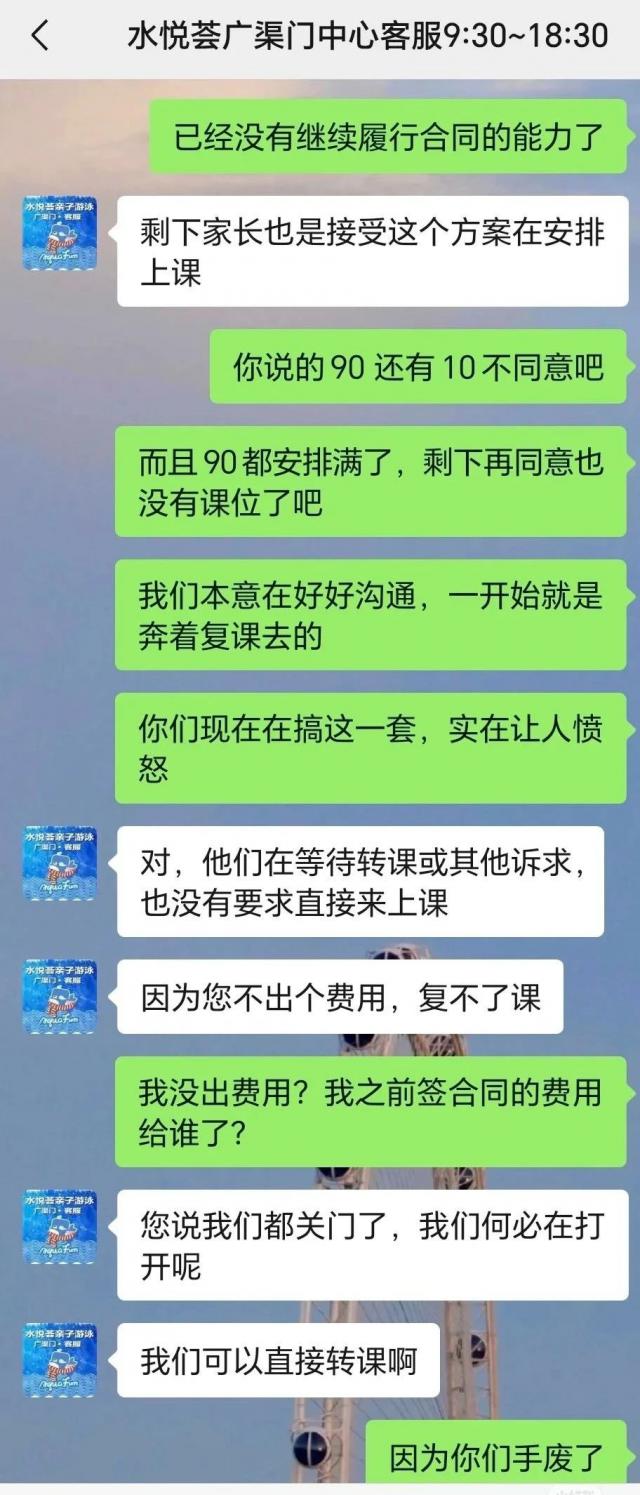Go back from the customer service chat

tap(40, 37)
